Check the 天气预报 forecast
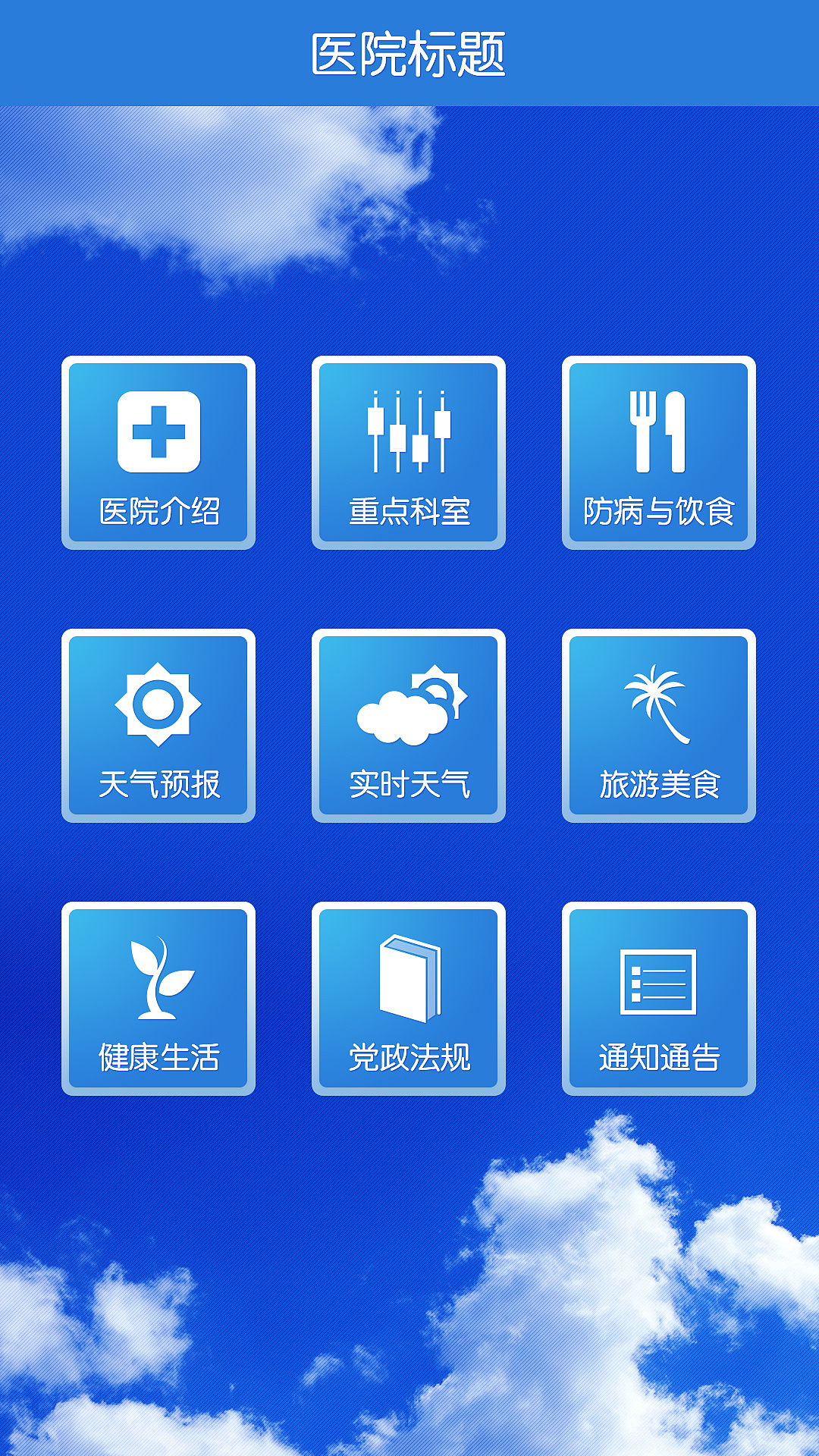This screenshot has height=1456, width=819. point(158,726)
